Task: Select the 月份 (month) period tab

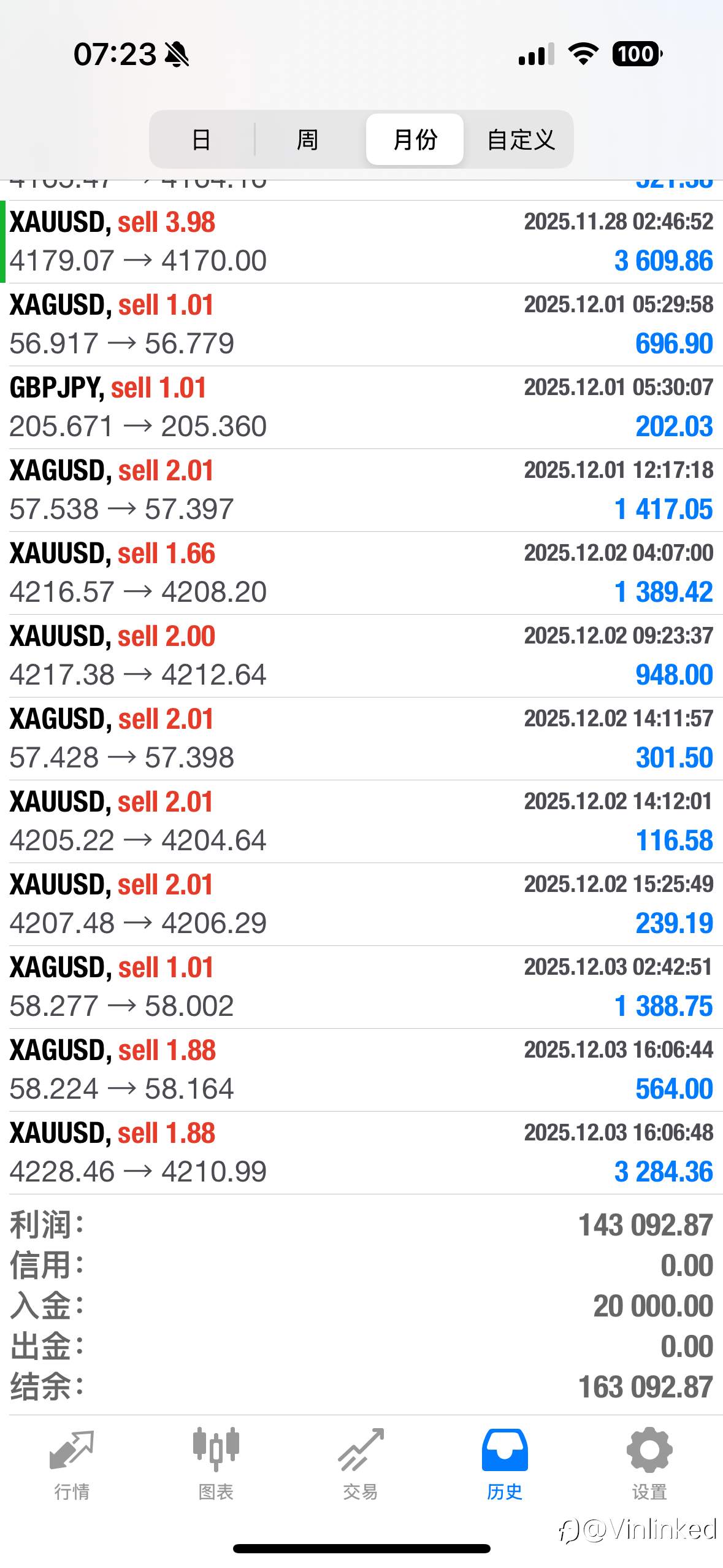Action: pyautogui.click(x=415, y=139)
